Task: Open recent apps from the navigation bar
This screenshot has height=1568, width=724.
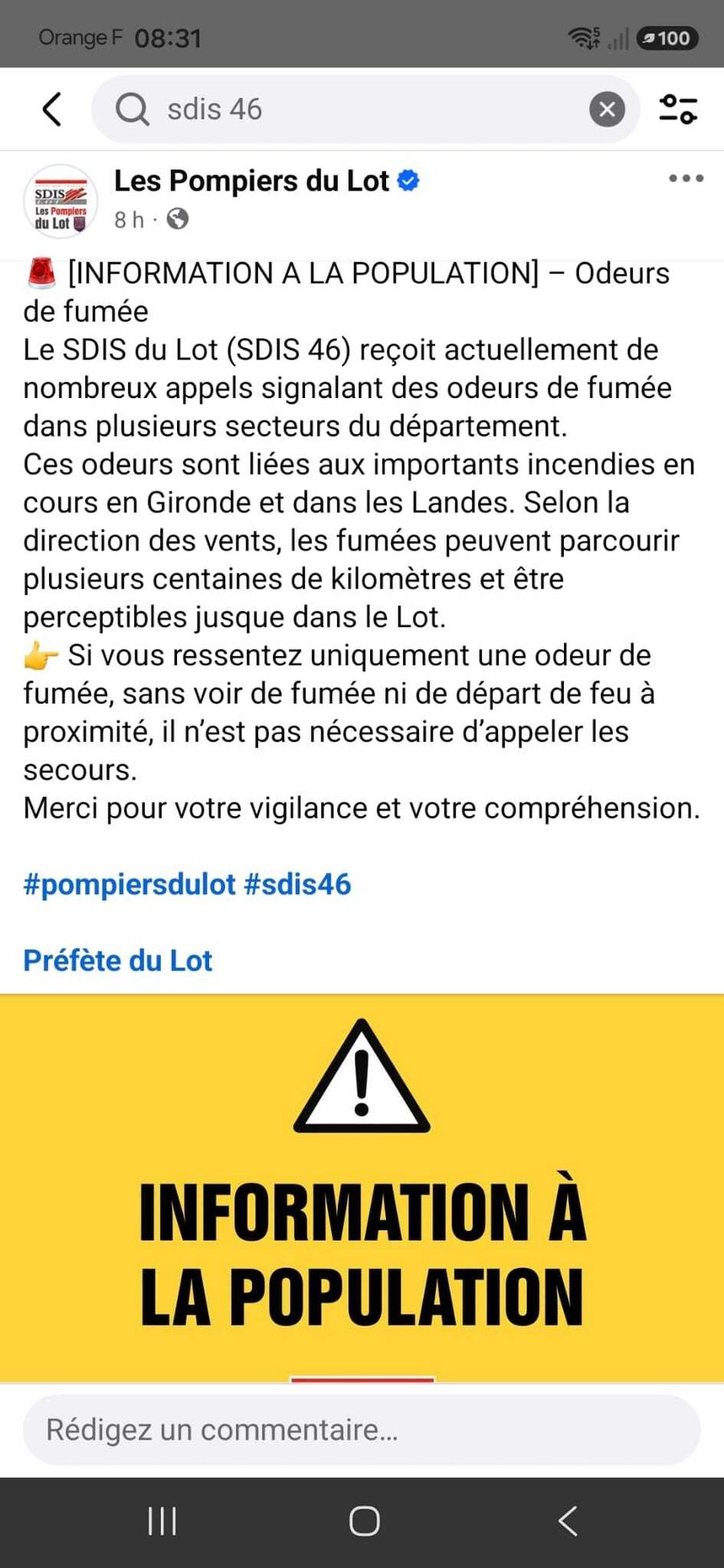Action: point(162,1521)
